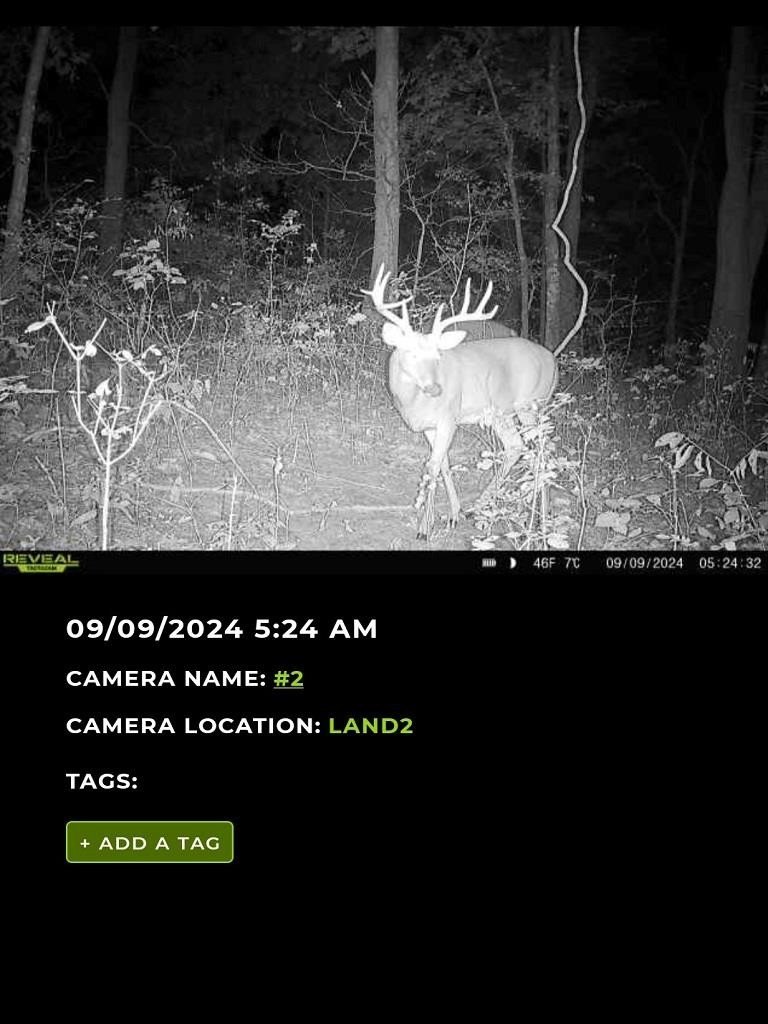
Task: Open the LAND2 camera location
Action: click(x=370, y=726)
